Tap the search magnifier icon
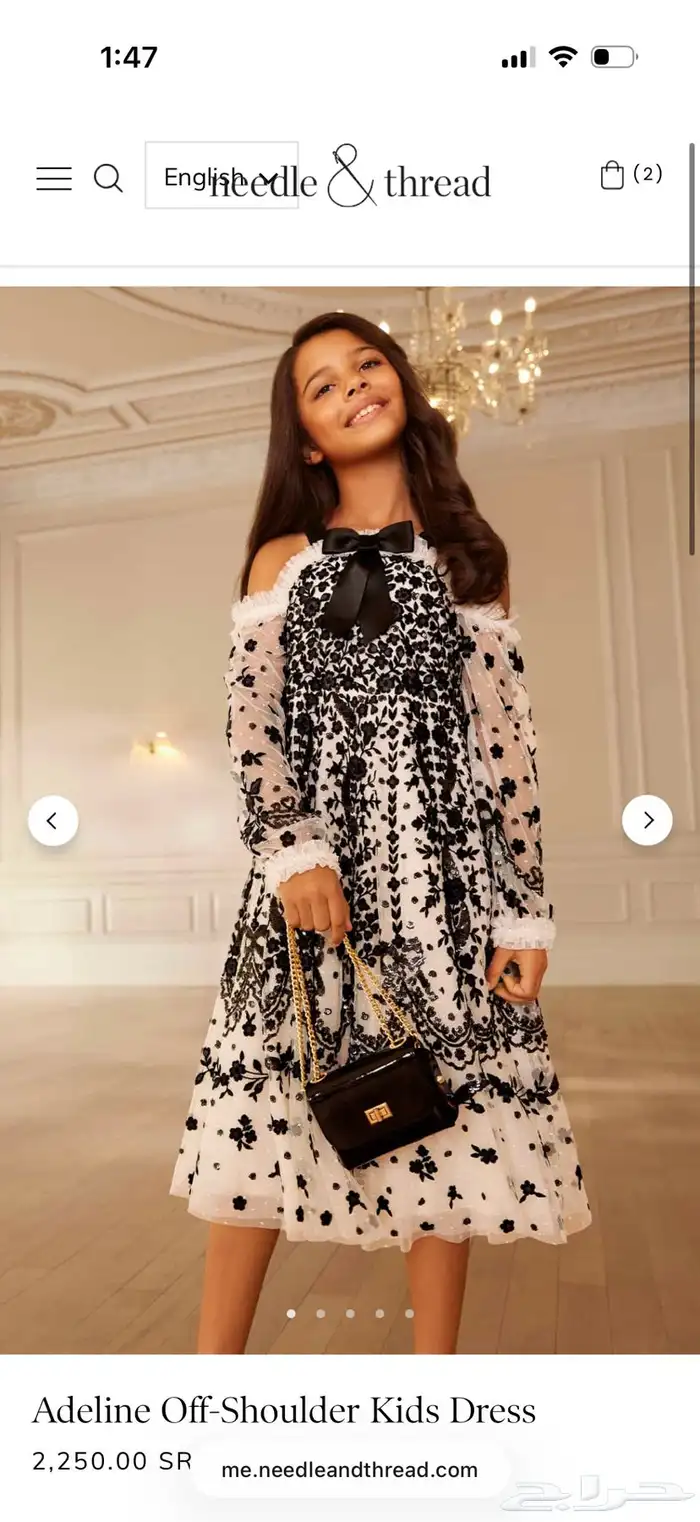 [x=108, y=179]
